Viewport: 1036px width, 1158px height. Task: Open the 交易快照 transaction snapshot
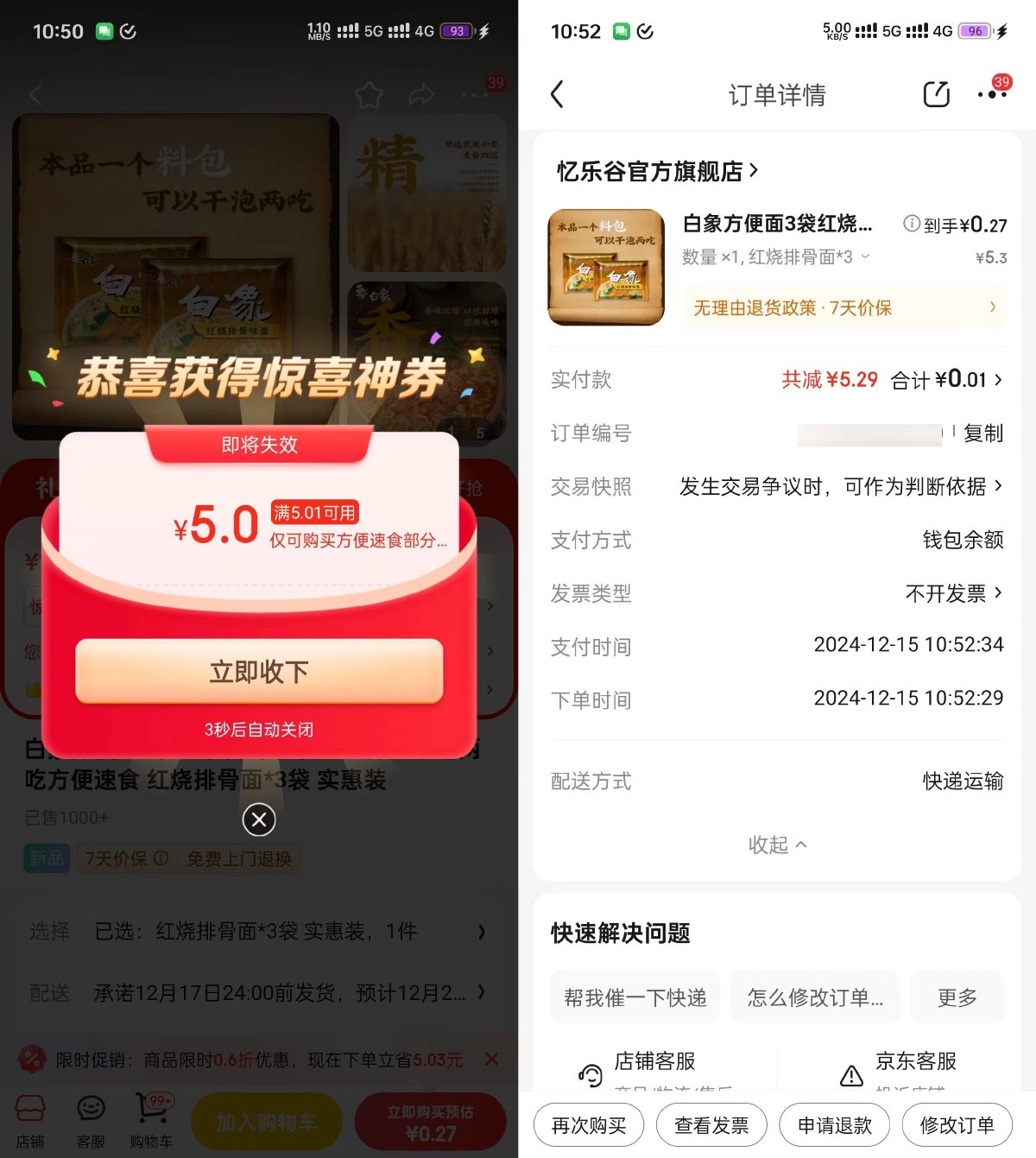pyautogui.click(x=841, y=487)
